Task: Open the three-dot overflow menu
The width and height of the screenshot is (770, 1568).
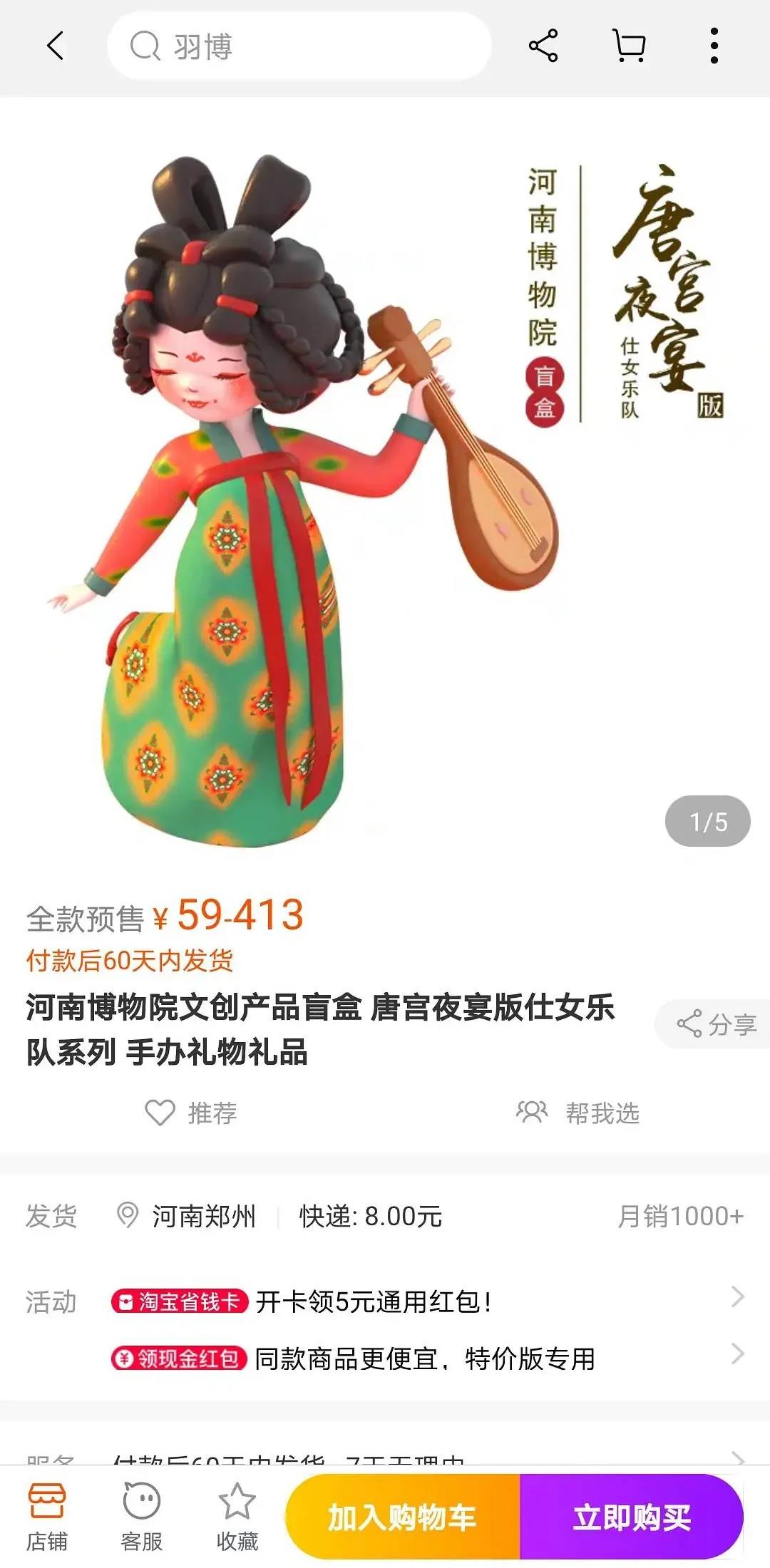Action: (714, 46)
